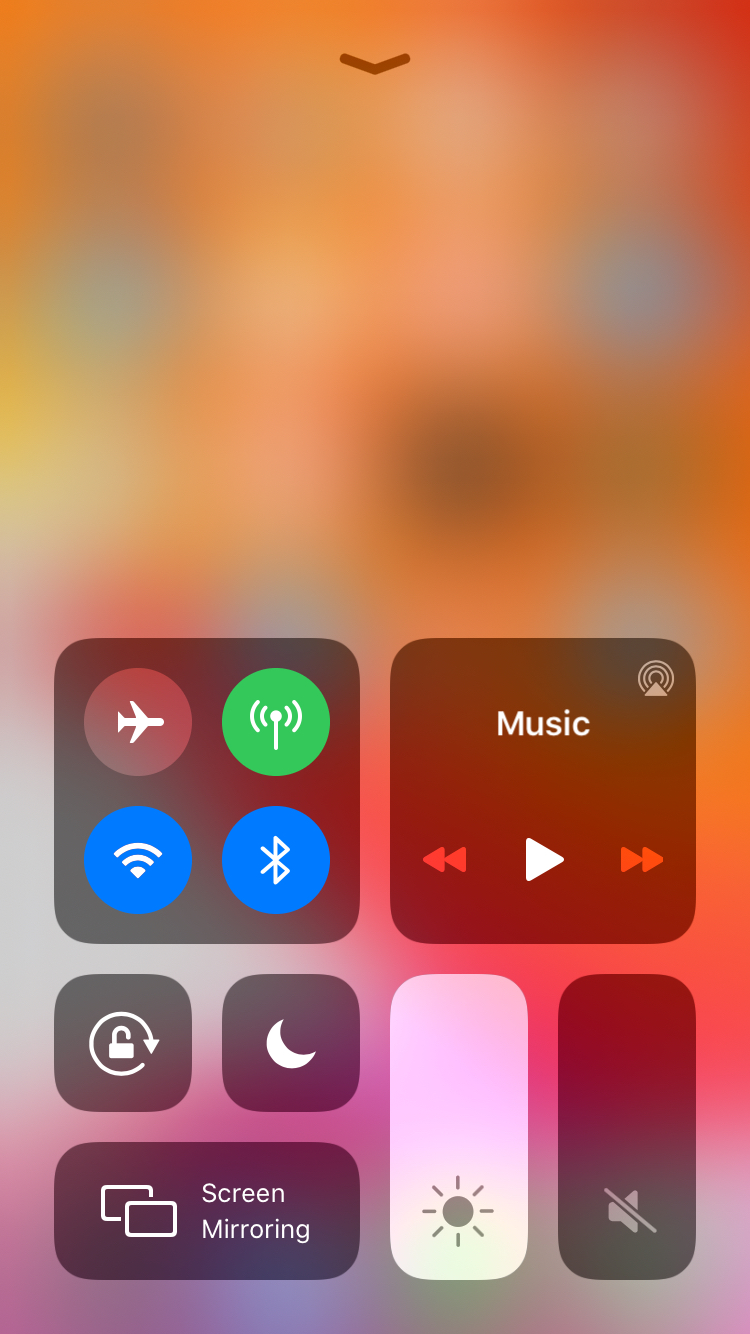Tap the muted volume slider
Viewport: 750px width, 1334px height.
tap(627, 1127)
